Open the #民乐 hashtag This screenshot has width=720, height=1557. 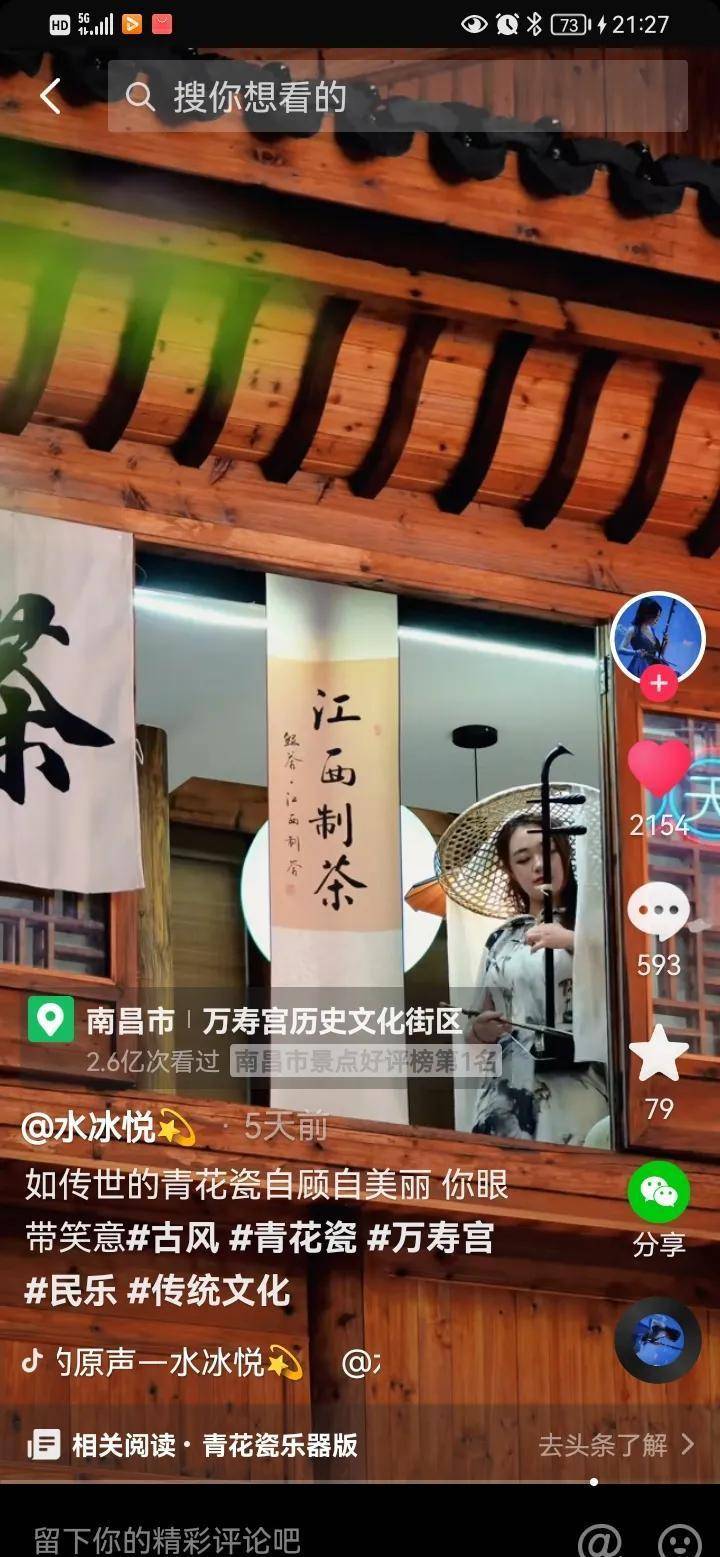[x=70, y=1290]
